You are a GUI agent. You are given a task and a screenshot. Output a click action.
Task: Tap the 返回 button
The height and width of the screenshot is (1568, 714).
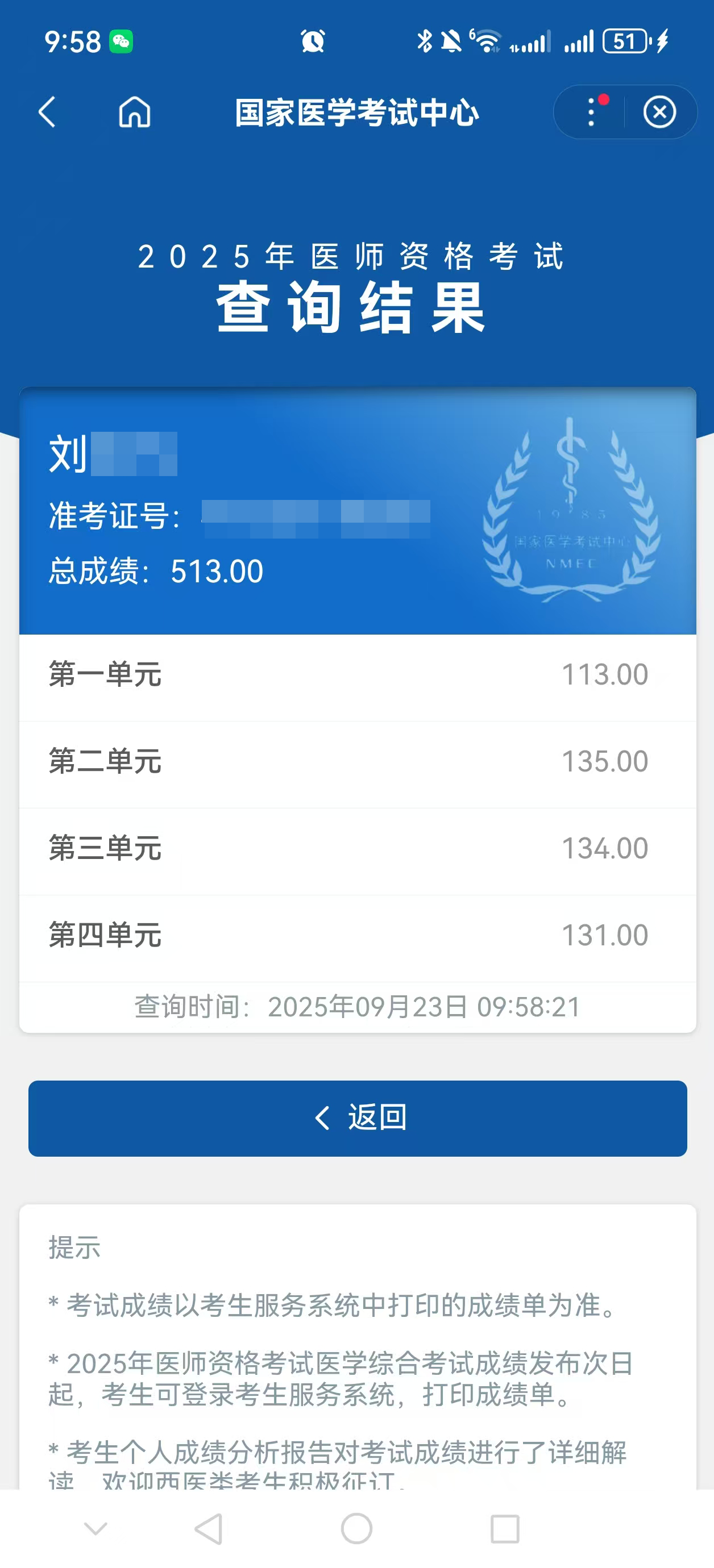[x=358, y=1118]
